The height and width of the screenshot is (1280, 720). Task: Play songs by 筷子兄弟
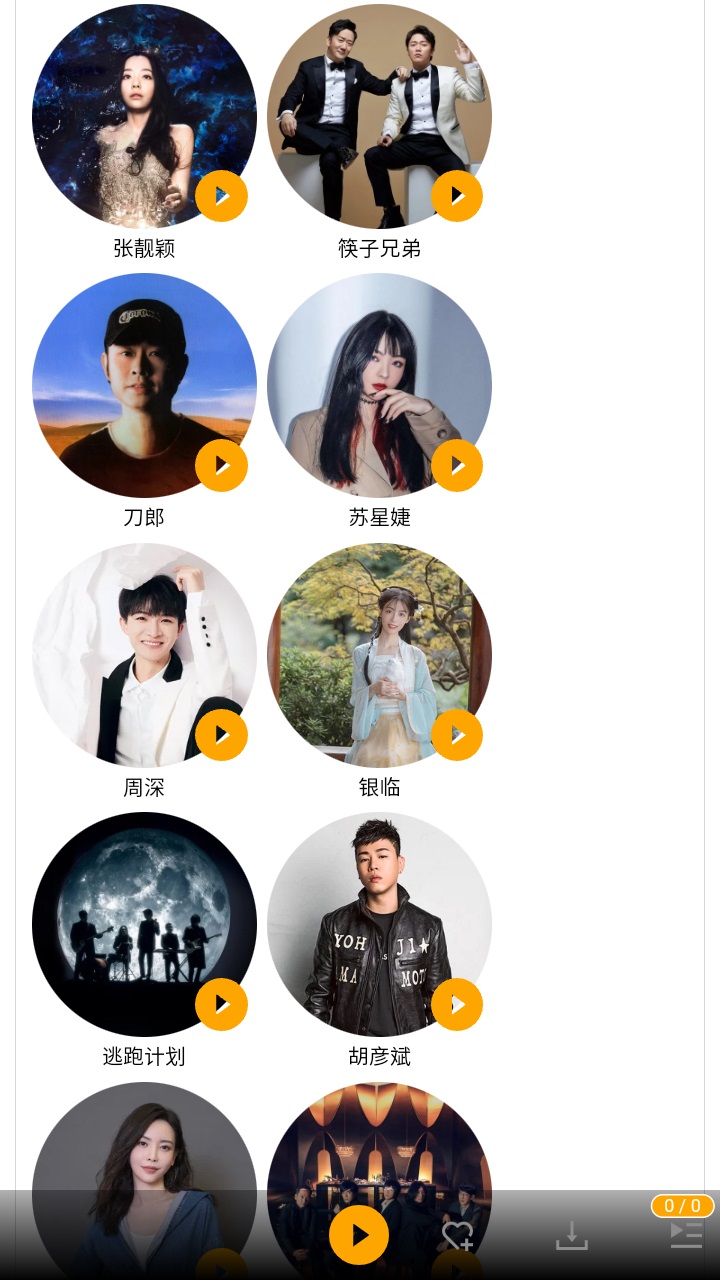point(456,195)
